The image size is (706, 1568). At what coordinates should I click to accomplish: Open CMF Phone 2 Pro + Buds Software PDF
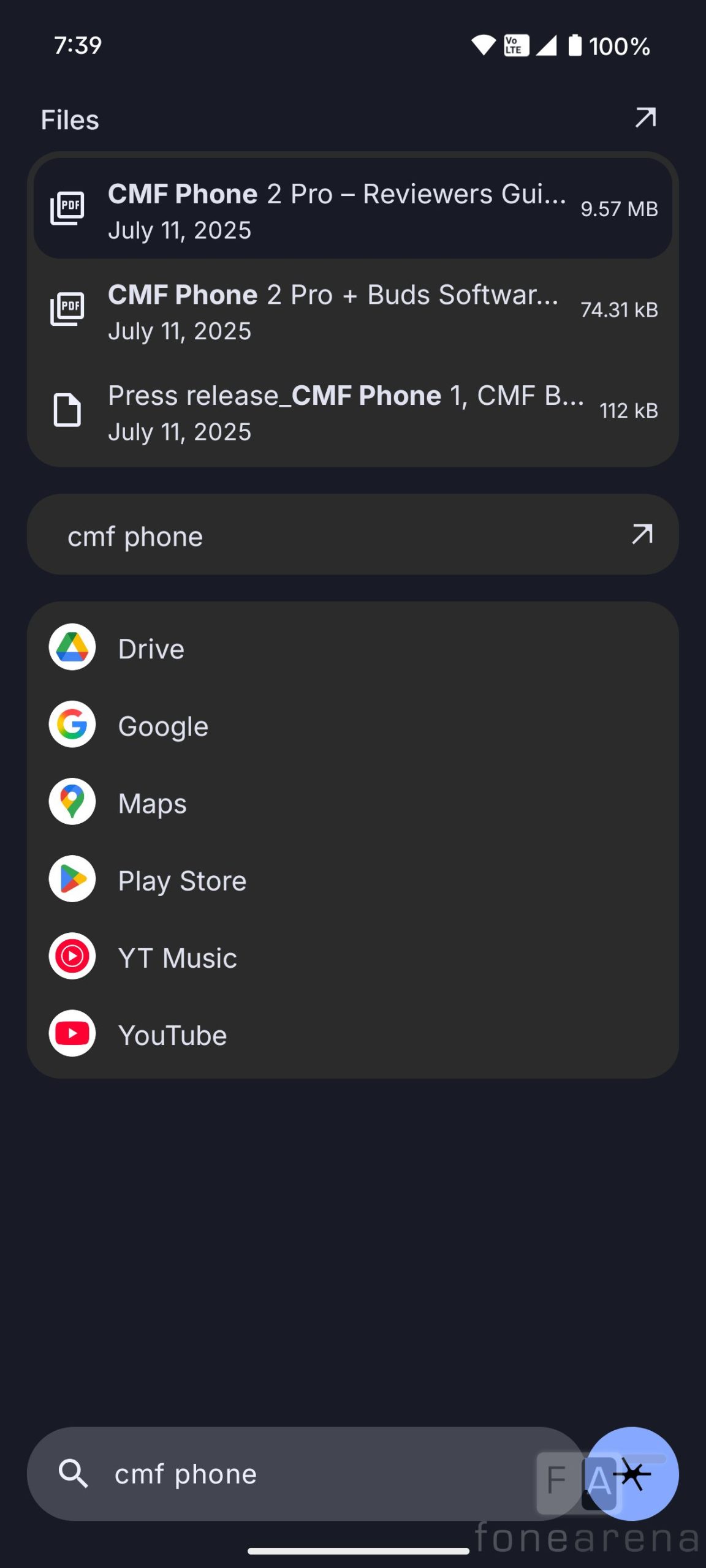pyautogui.click(x=353, y=310)
